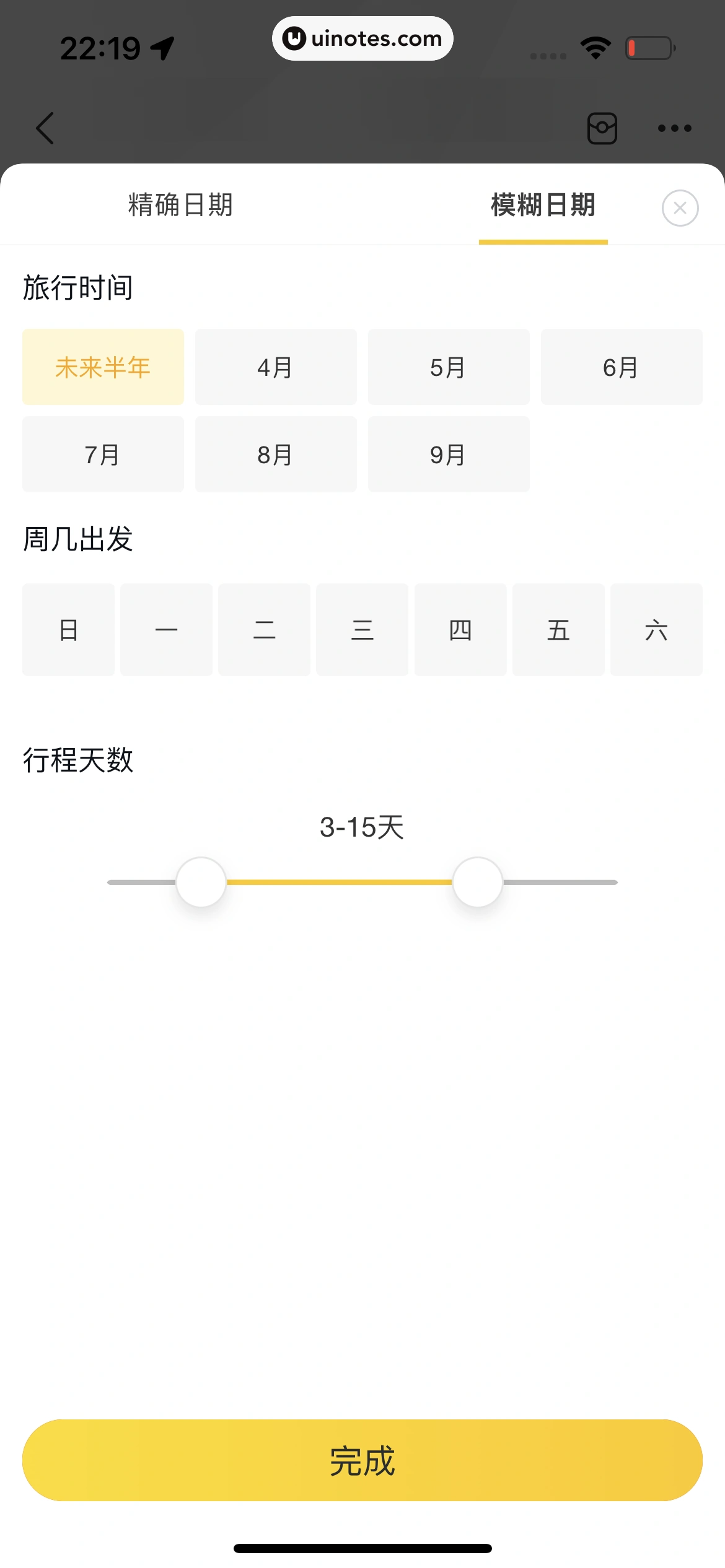Select the 模糊日期 tab
The image size is (725, 1568).
click(543, 205)
